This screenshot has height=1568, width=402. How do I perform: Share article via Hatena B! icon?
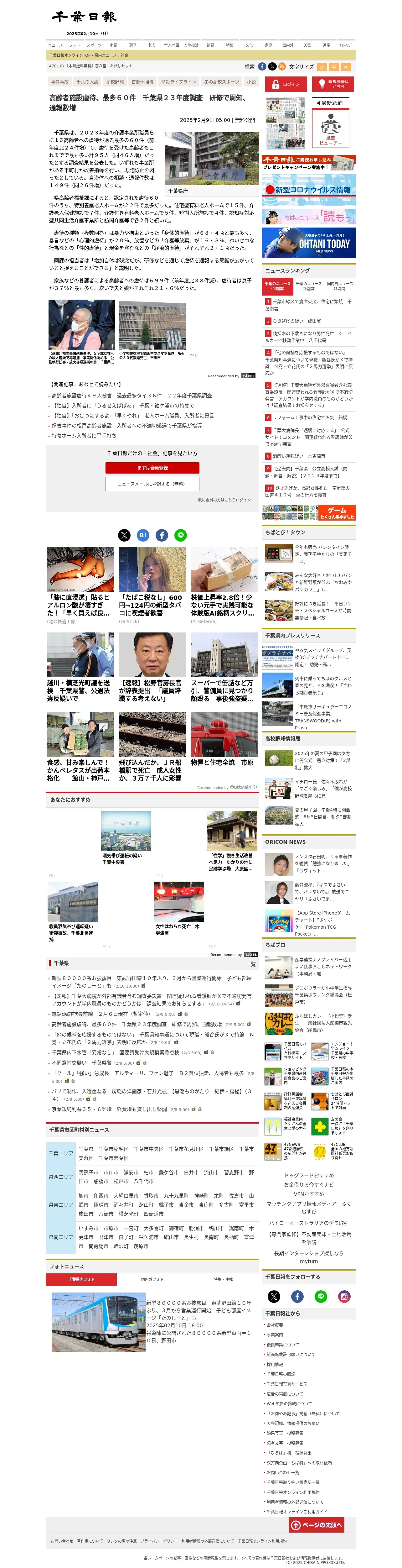[x=143, y=535]
